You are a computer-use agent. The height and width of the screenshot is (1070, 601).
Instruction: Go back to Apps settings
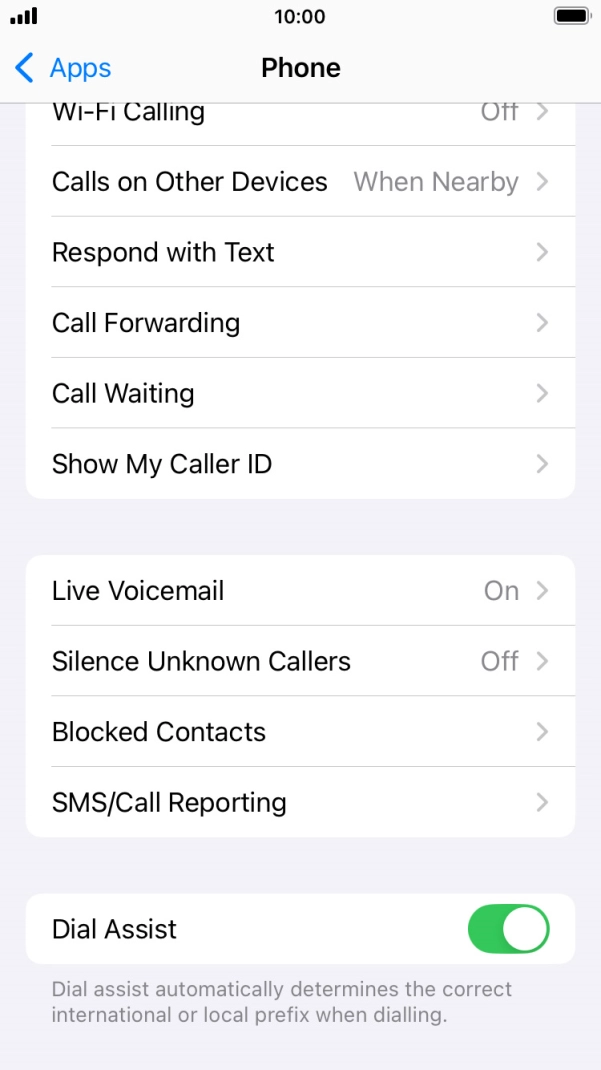coord(64,68)
